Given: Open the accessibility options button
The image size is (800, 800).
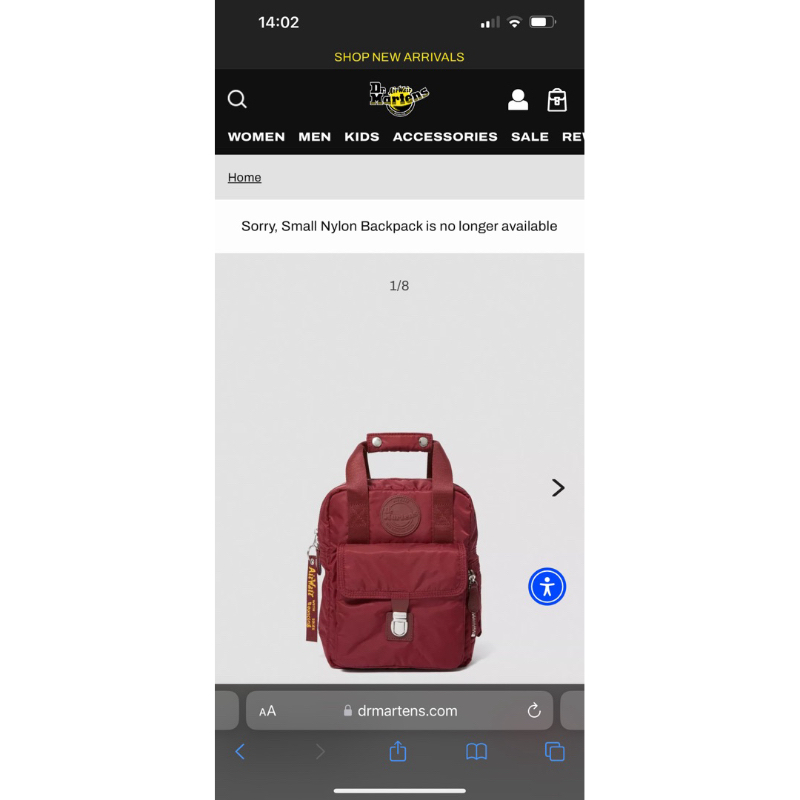Looking at the screenshot, I should [x=547, y=586].
